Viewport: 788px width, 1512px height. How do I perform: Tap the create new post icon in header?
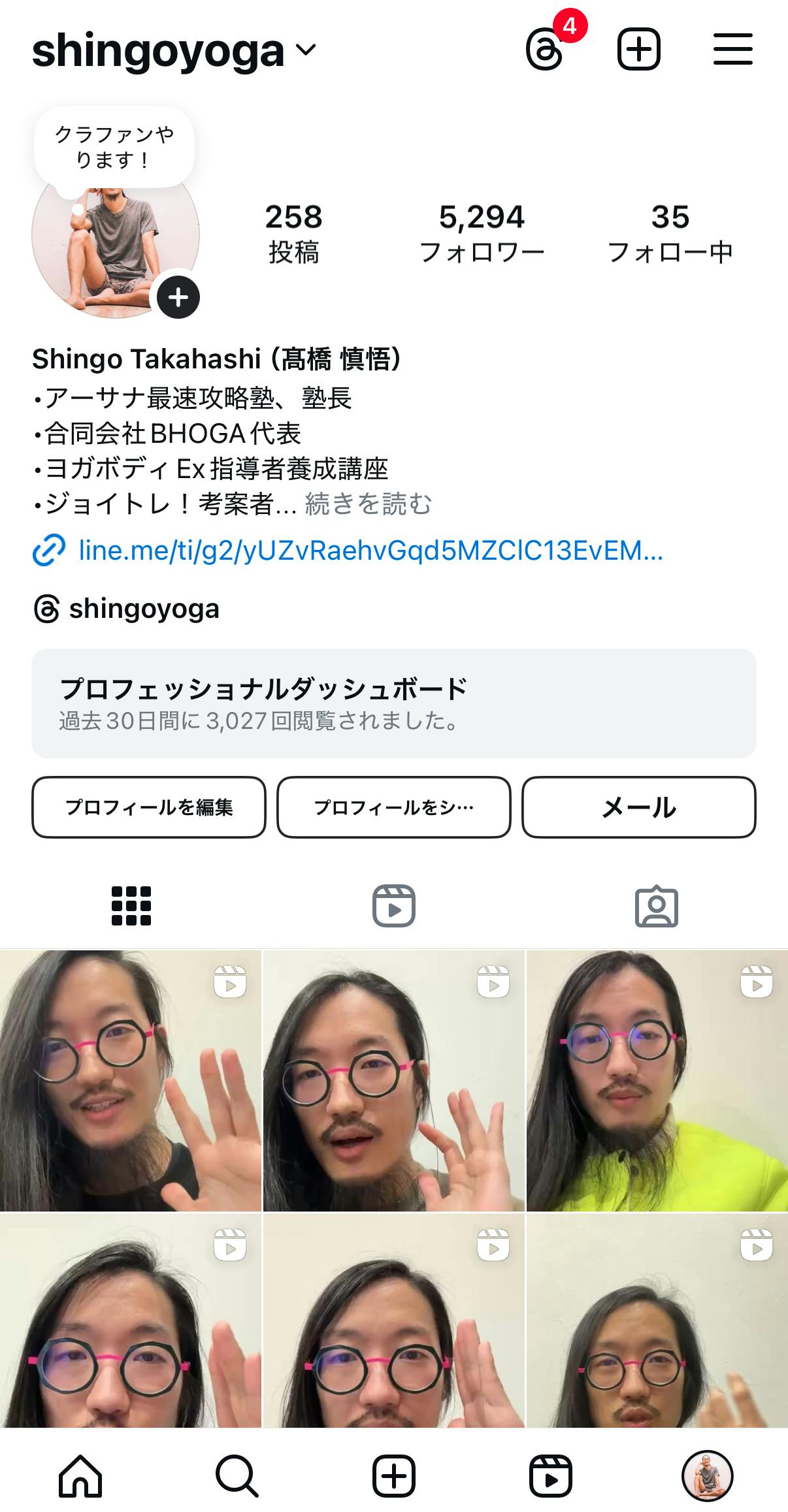[638, 49]
